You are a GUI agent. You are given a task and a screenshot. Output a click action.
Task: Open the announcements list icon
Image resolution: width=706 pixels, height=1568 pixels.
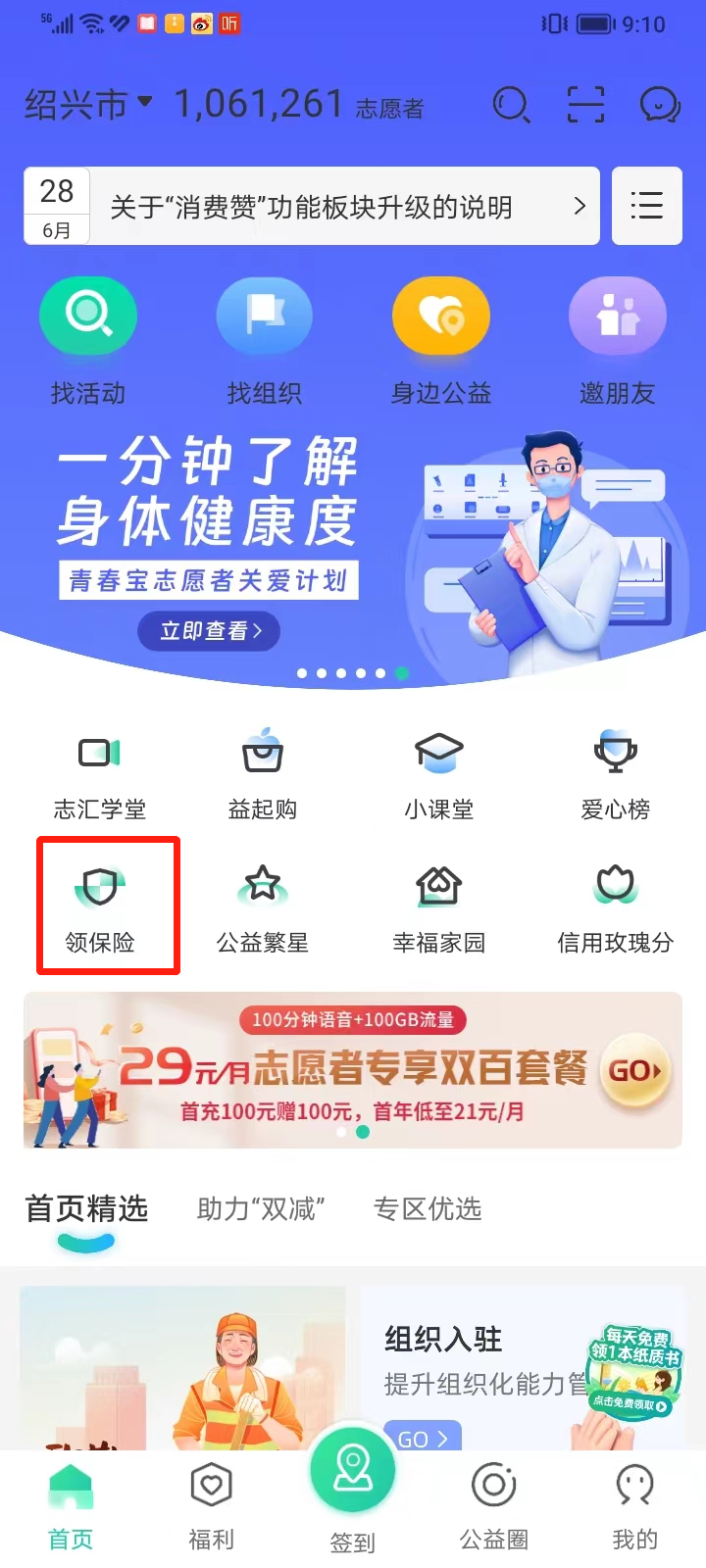tap(646, 206)
